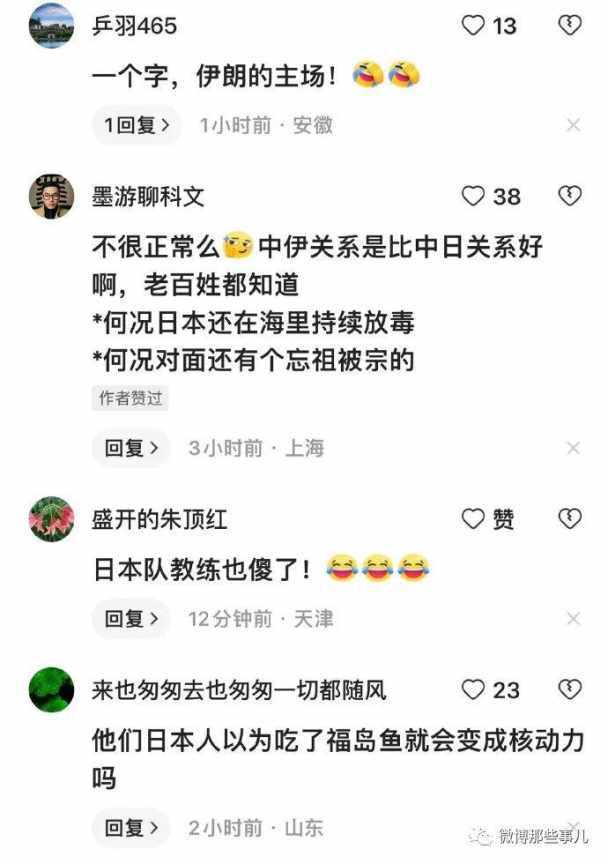Dismiss the comment from 天津
Screen dimensions: 608x864
[573, 620]
